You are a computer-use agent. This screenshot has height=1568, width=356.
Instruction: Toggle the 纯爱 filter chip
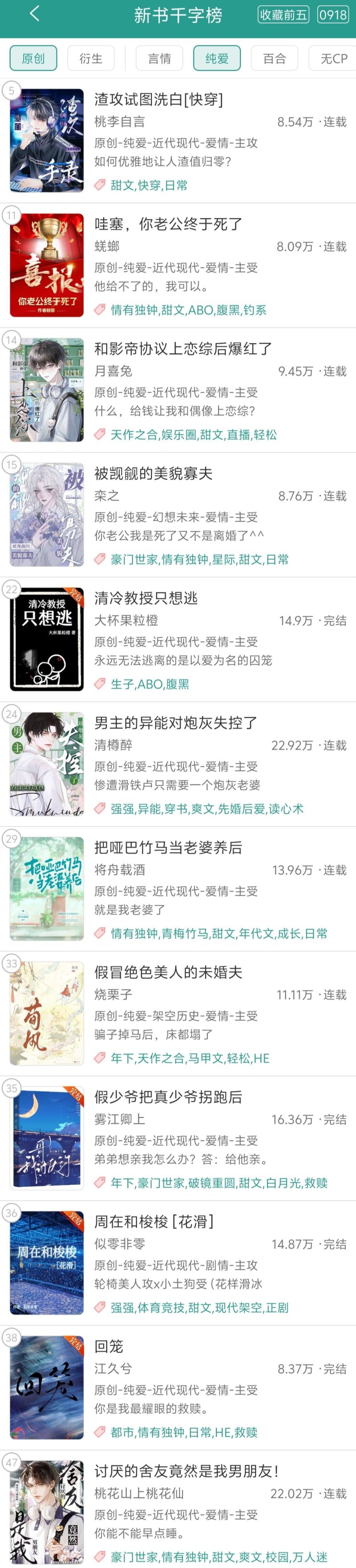tap(217, 58)
